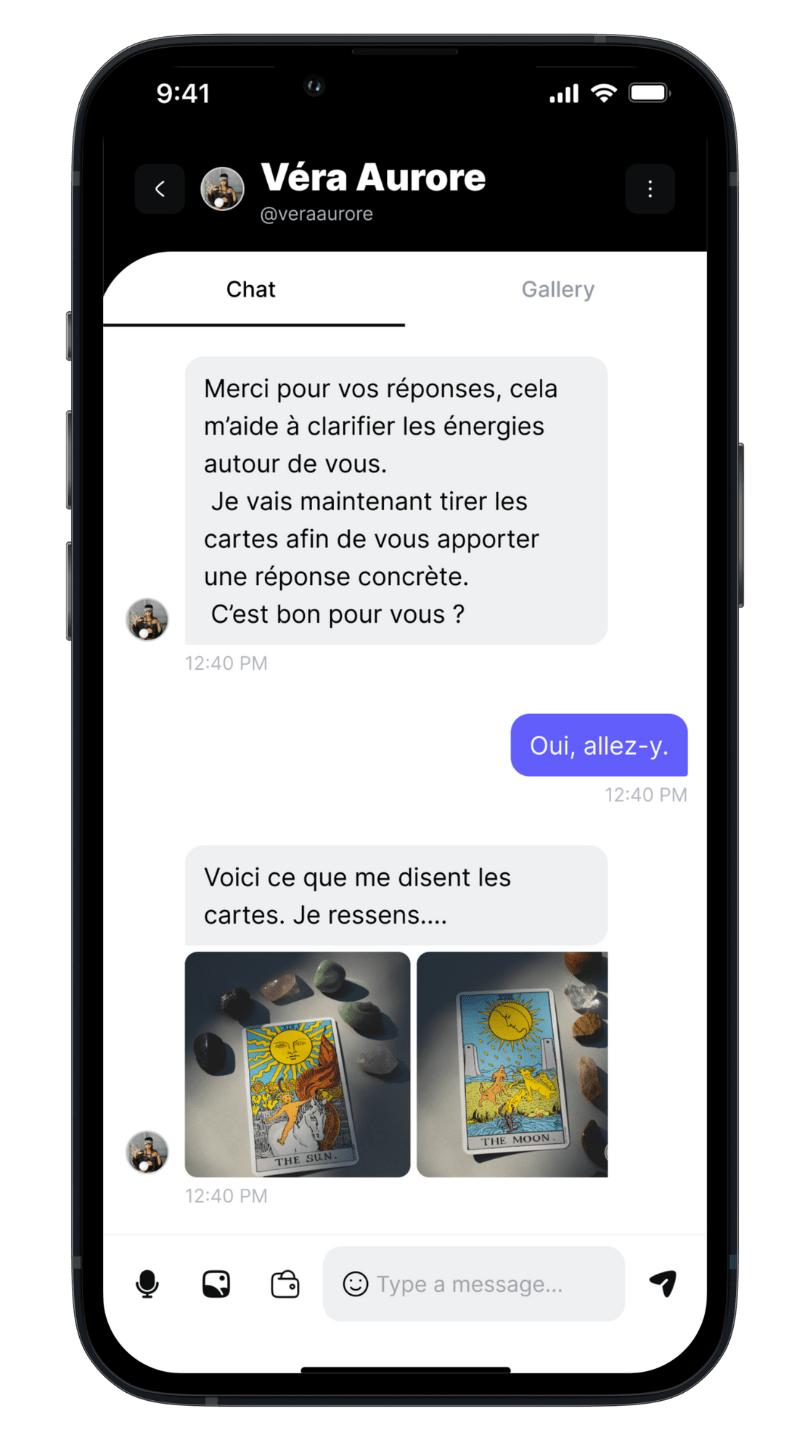Go back using the arrow button

[x=160, y=189]
